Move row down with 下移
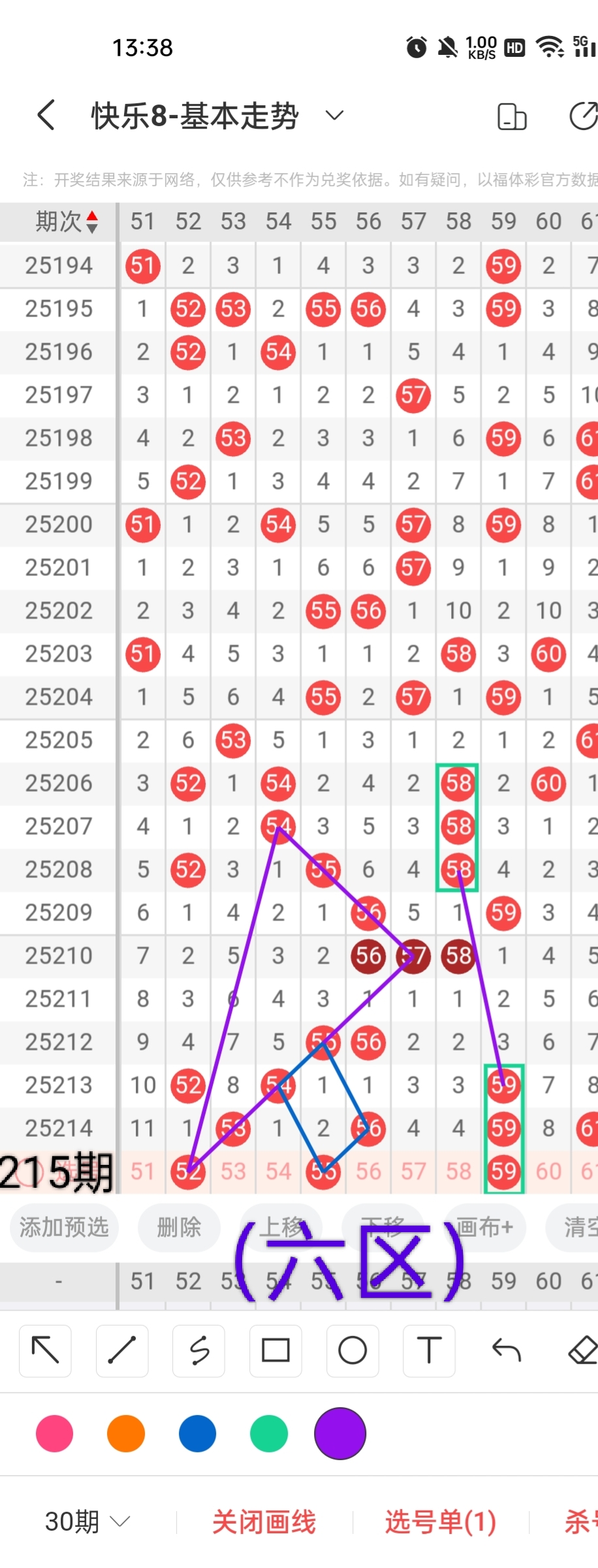Viewport: 598px width, 1568px height. tap(383, 1228)
